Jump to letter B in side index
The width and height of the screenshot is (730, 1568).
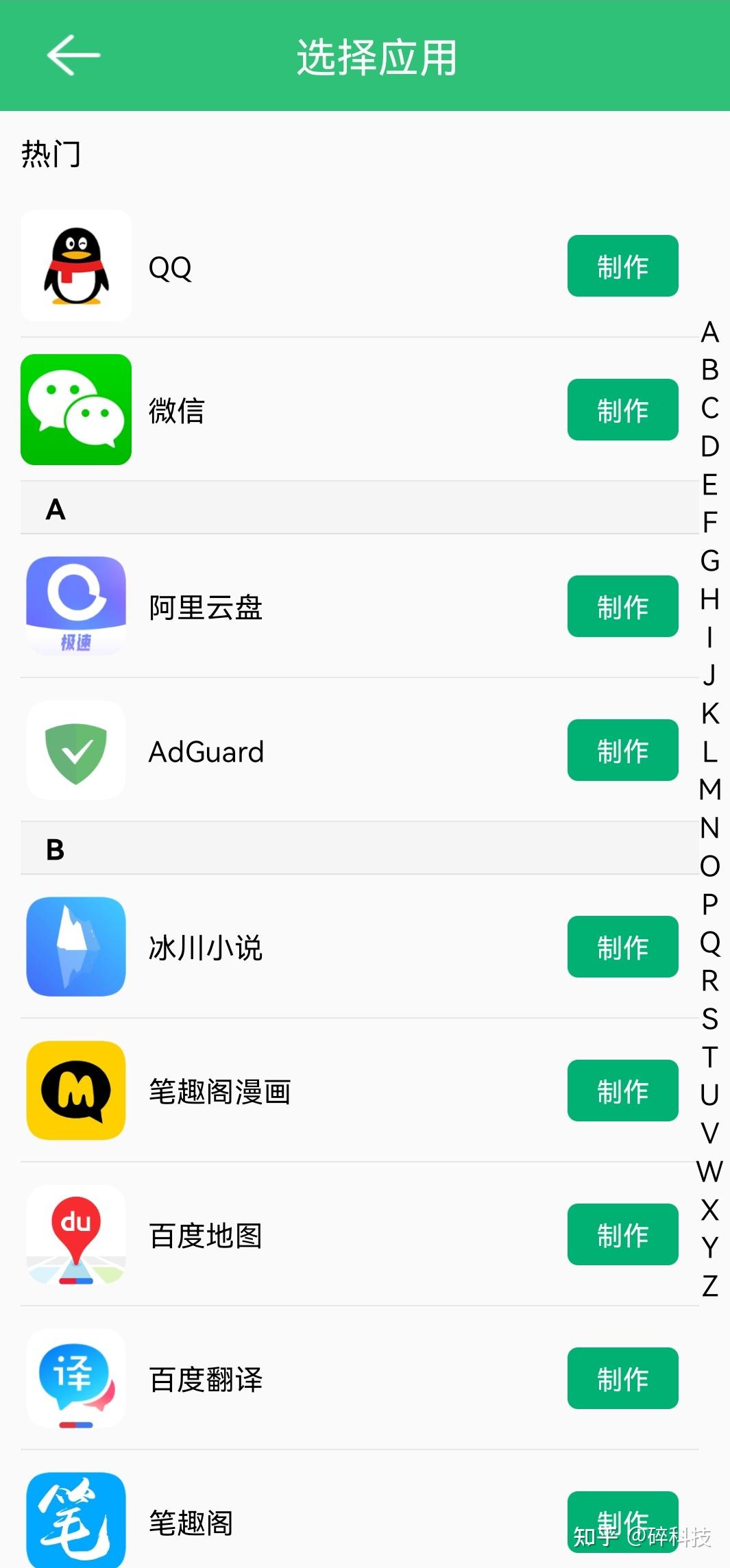click(709, 370)
